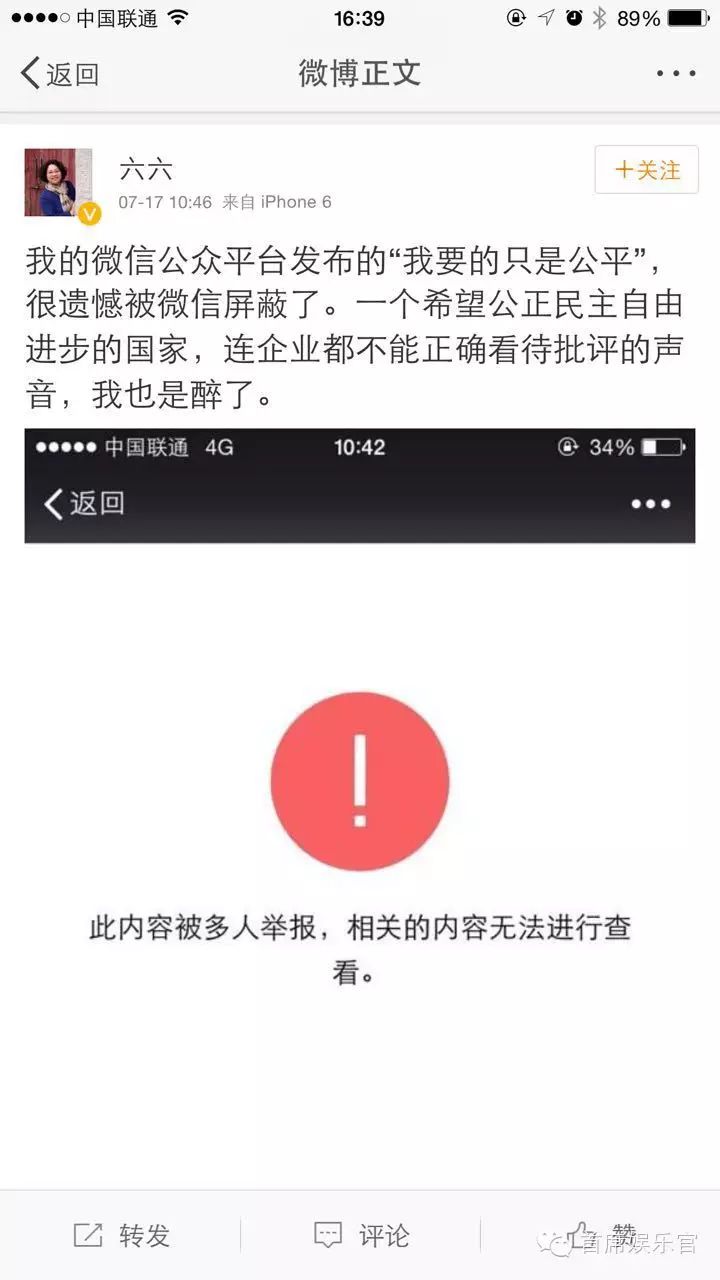720x1280 pixels.
Task: Open the 评论 comment button
Action: pos(361,1235)
